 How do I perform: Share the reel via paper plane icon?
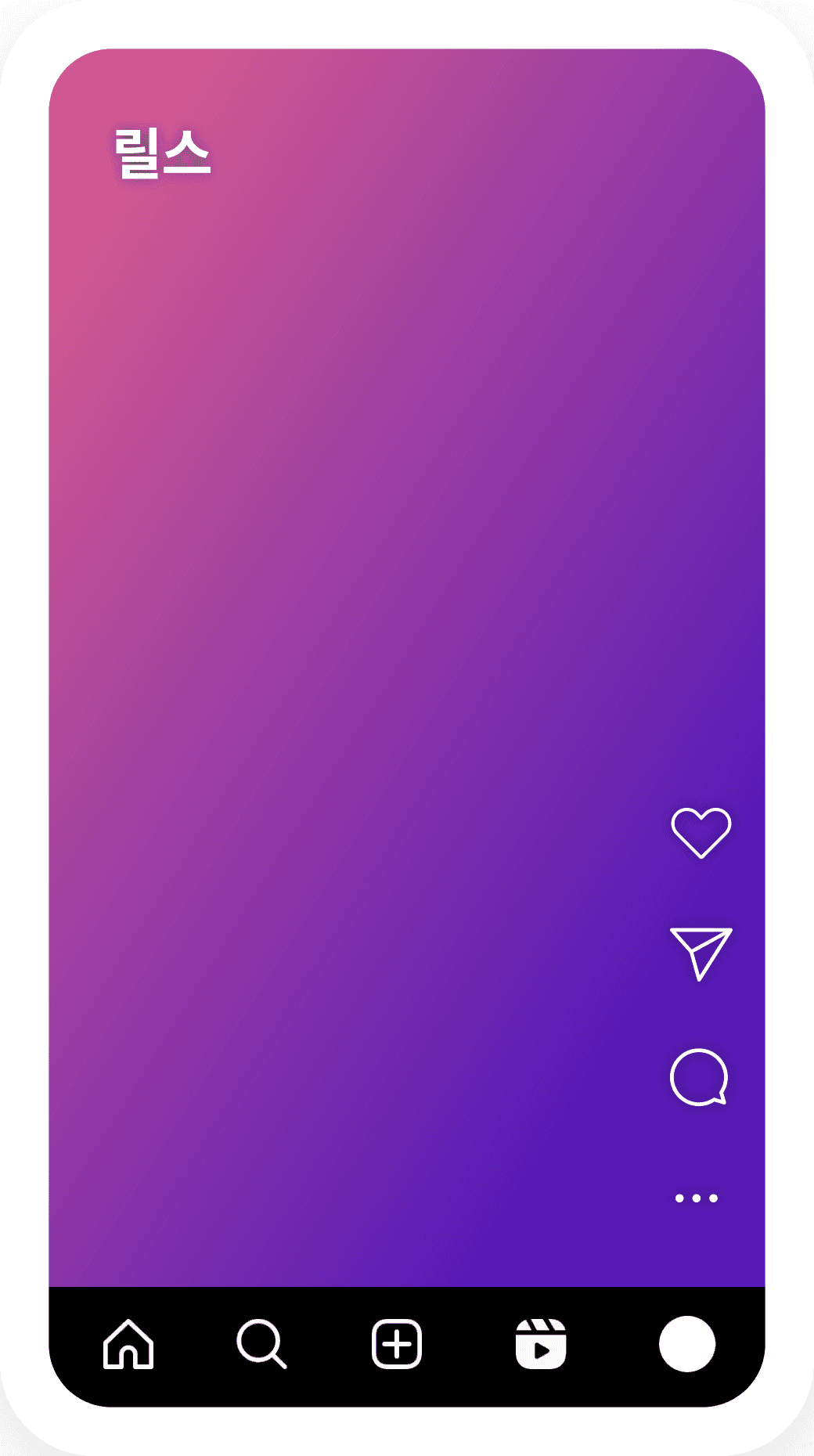701,954
